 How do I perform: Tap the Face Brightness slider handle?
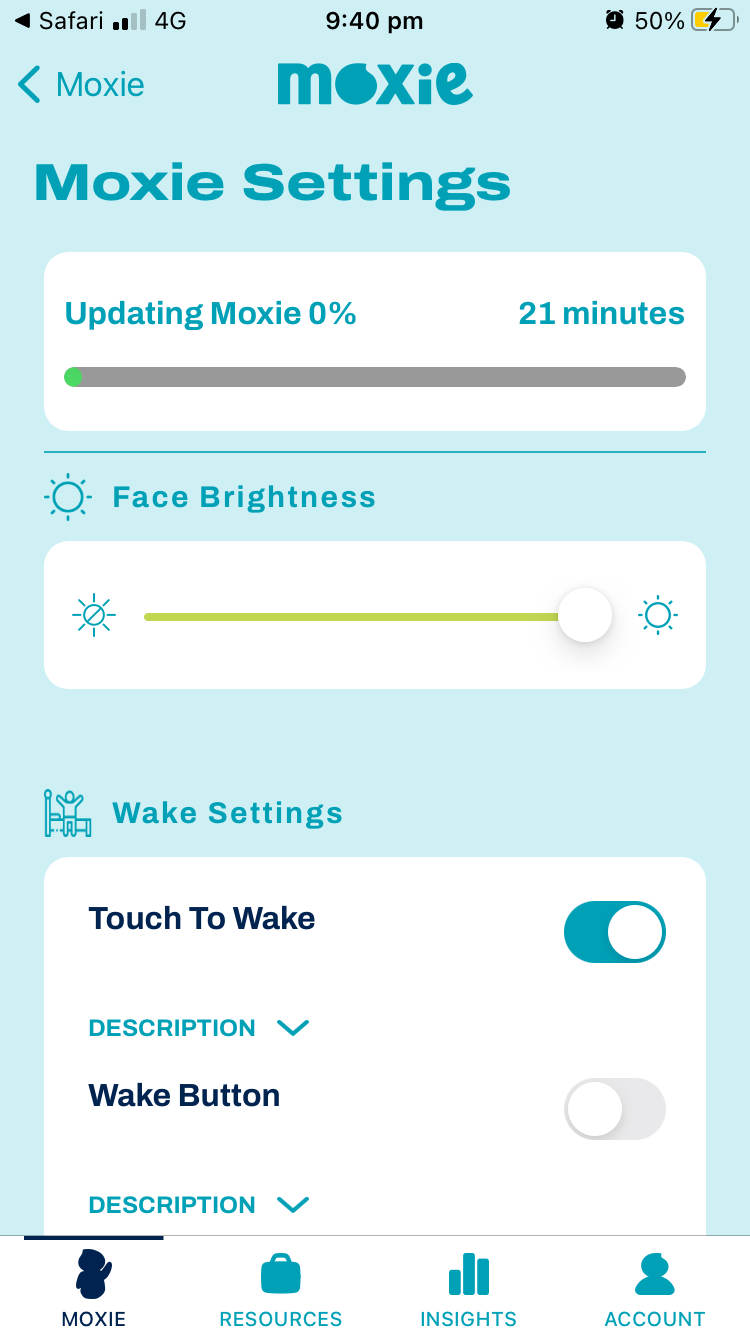[585, 616]
